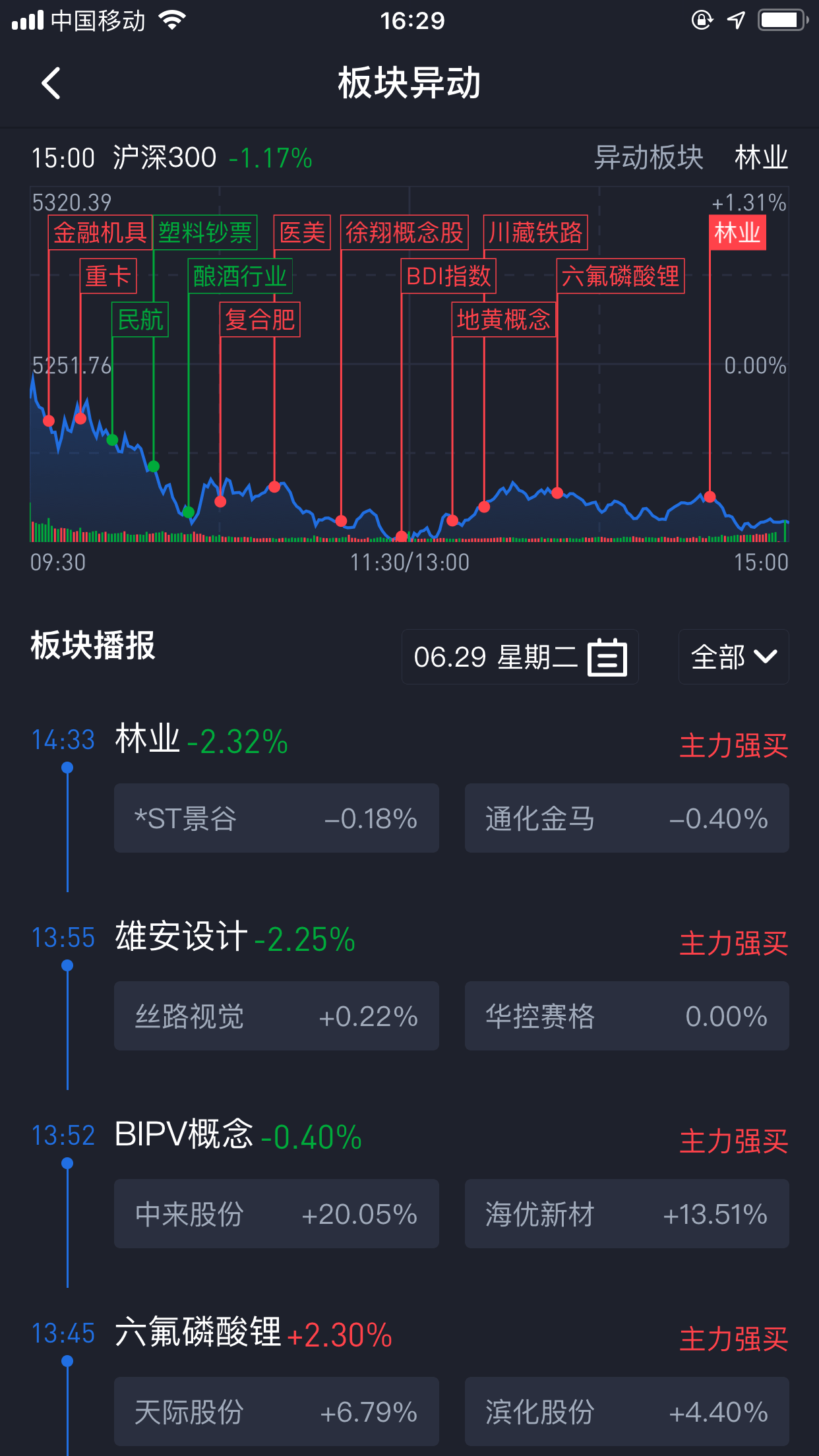This screenshot has height=1456, width=819.
Task: Tap the 医美 sector tag
Action: 302,233
